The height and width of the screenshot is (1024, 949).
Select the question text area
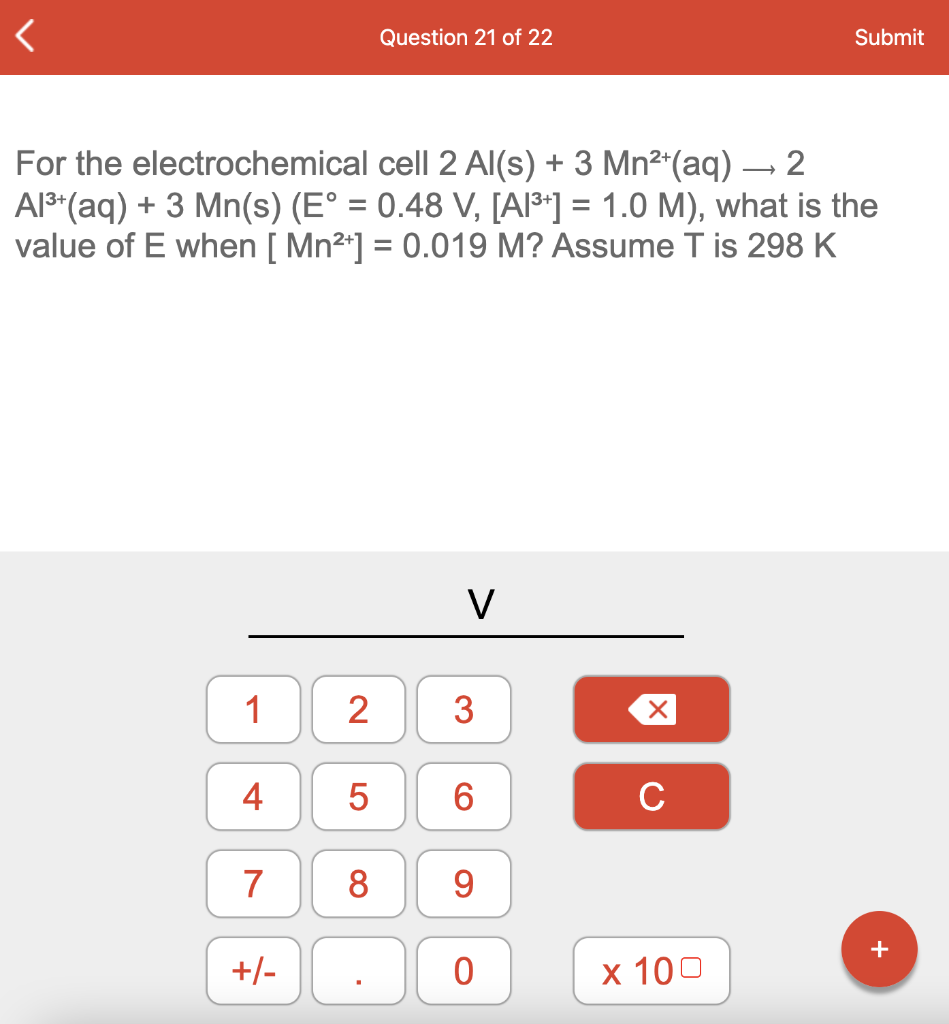click(x=446, y=205)
